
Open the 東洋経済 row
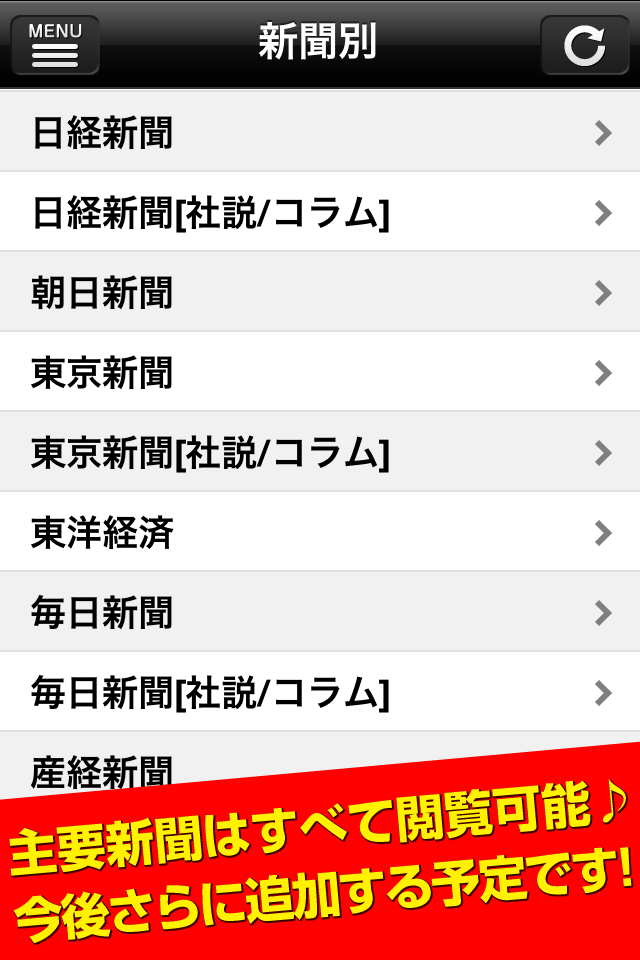(x=320, y=532)
